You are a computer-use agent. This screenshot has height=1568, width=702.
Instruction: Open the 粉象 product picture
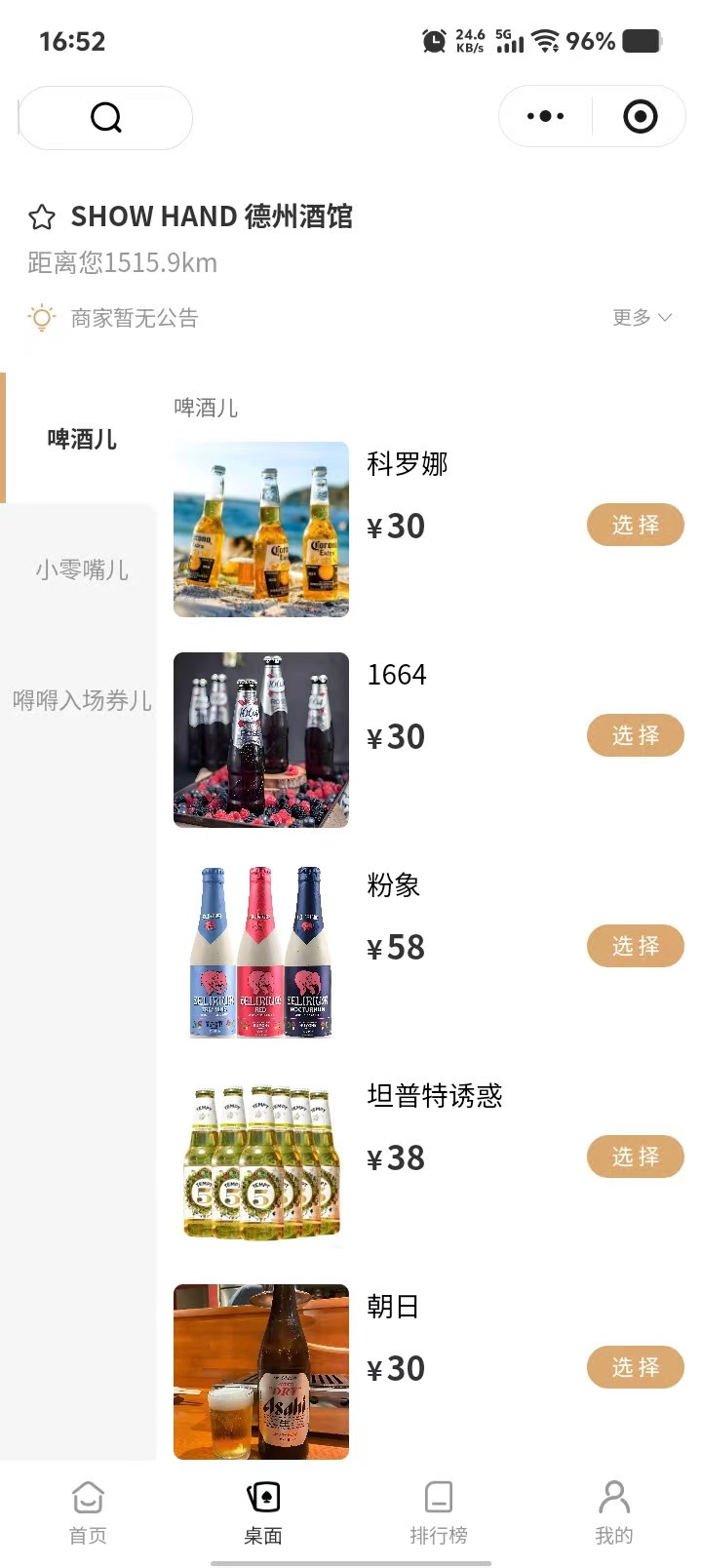coord(261,951)
